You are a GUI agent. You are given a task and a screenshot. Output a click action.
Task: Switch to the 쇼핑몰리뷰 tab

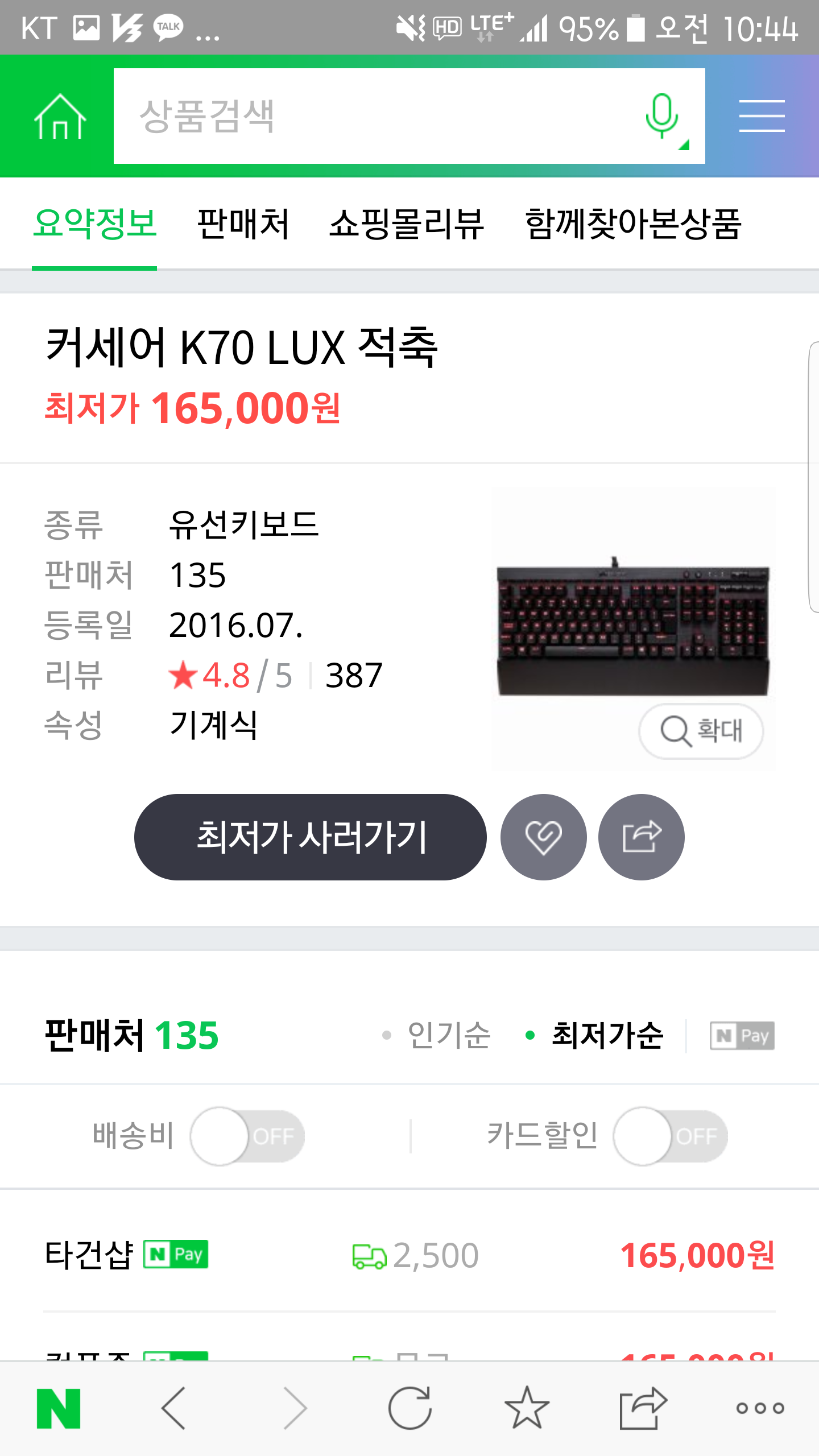407,224
